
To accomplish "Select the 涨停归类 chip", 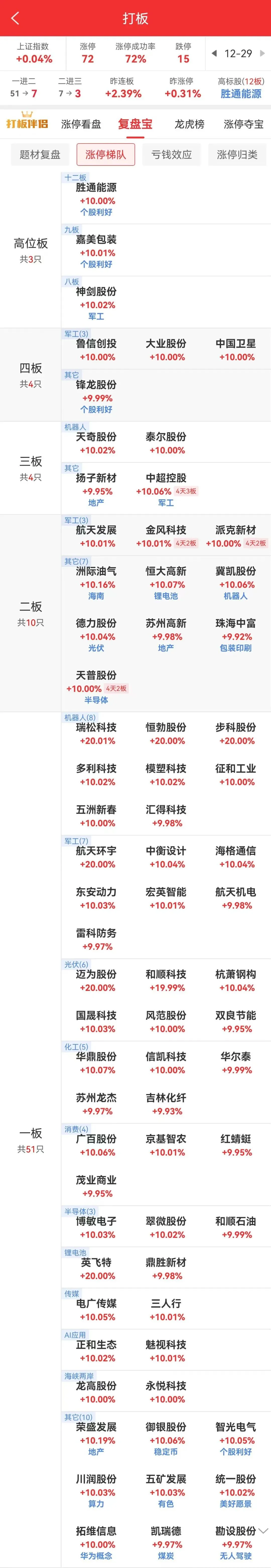I will point(237,155).
